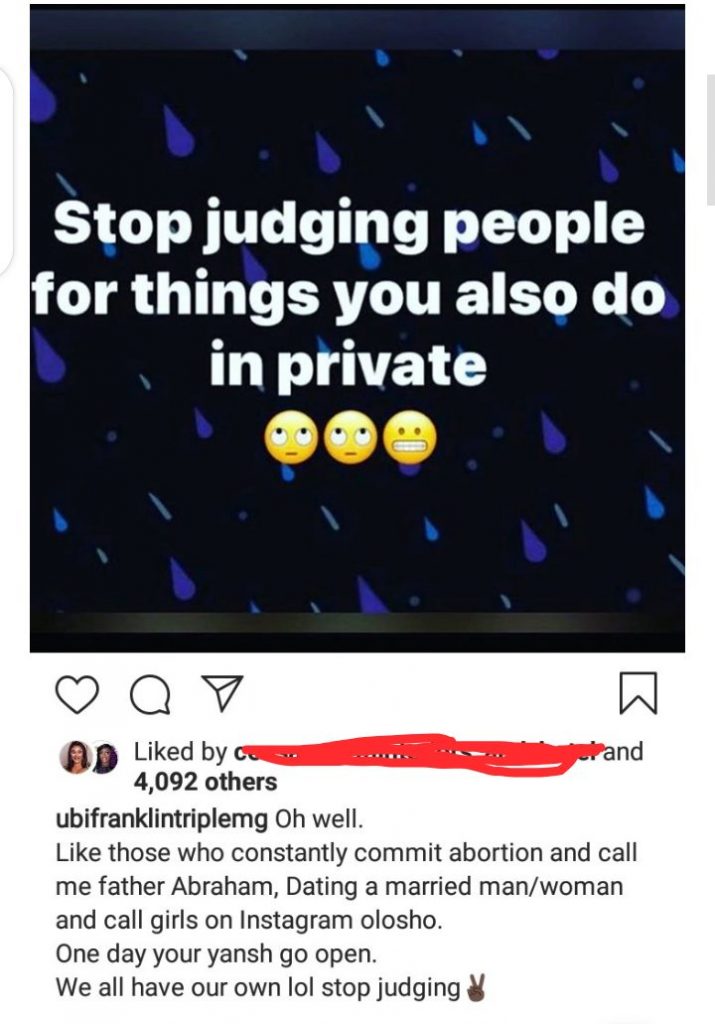Open the 'Stop judging people' post image
This screenshot has height=1024, width=715.
(357, 330)
